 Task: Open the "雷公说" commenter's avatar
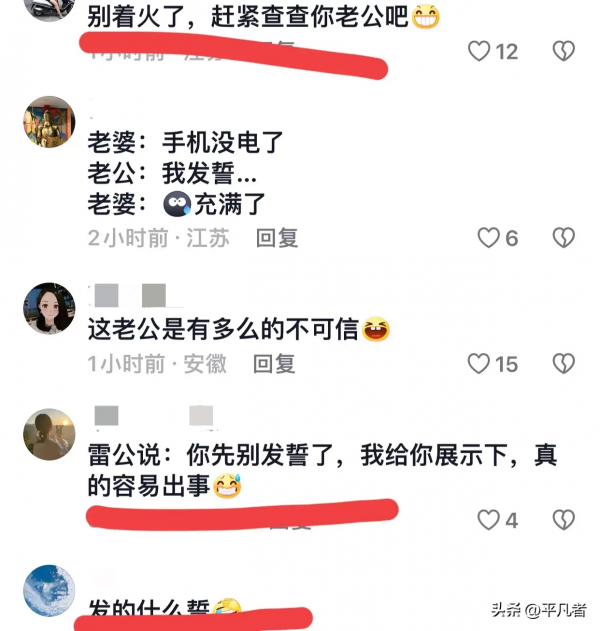(49, 434)
